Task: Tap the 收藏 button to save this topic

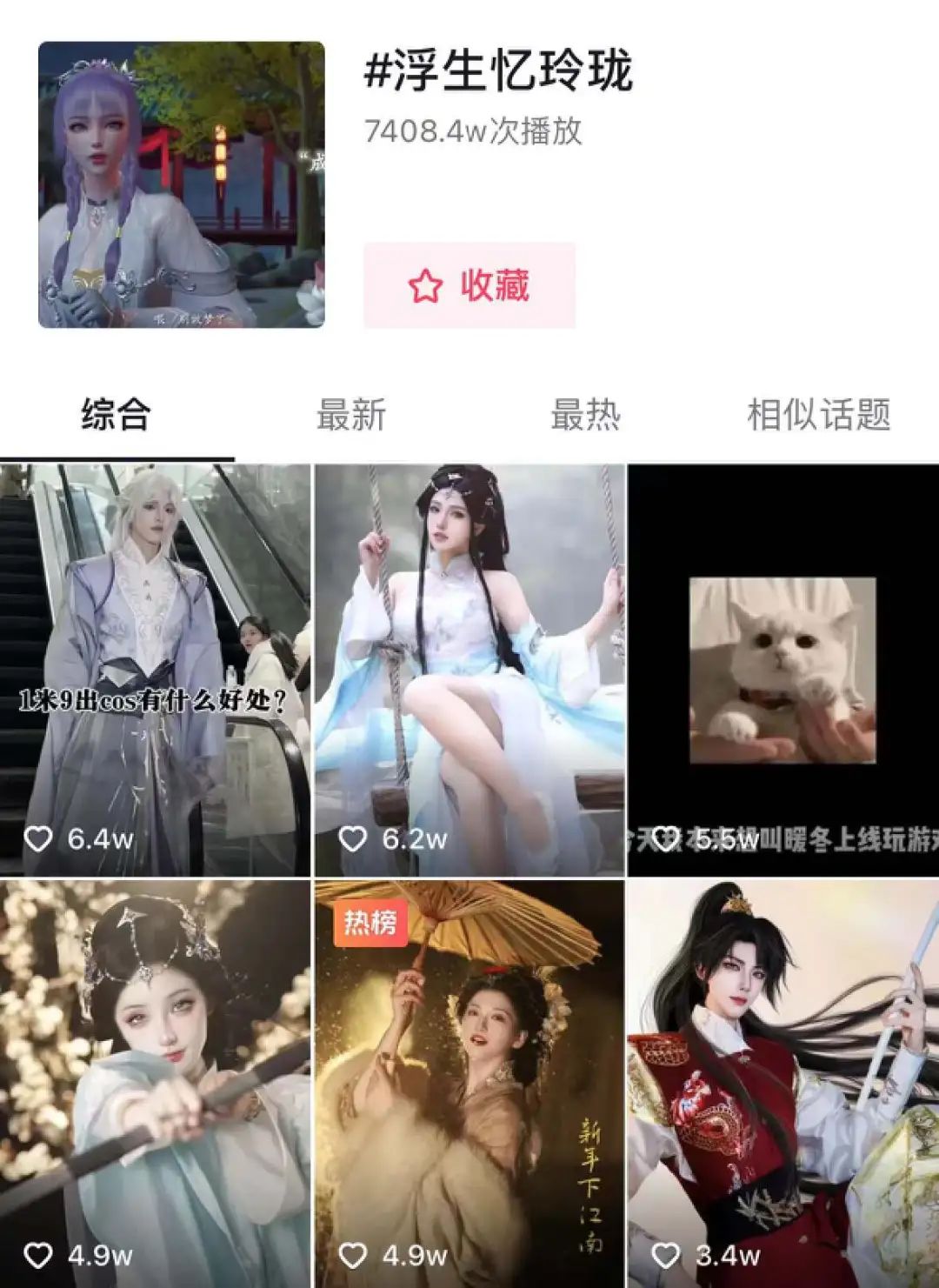Action: tap(469, 285)
